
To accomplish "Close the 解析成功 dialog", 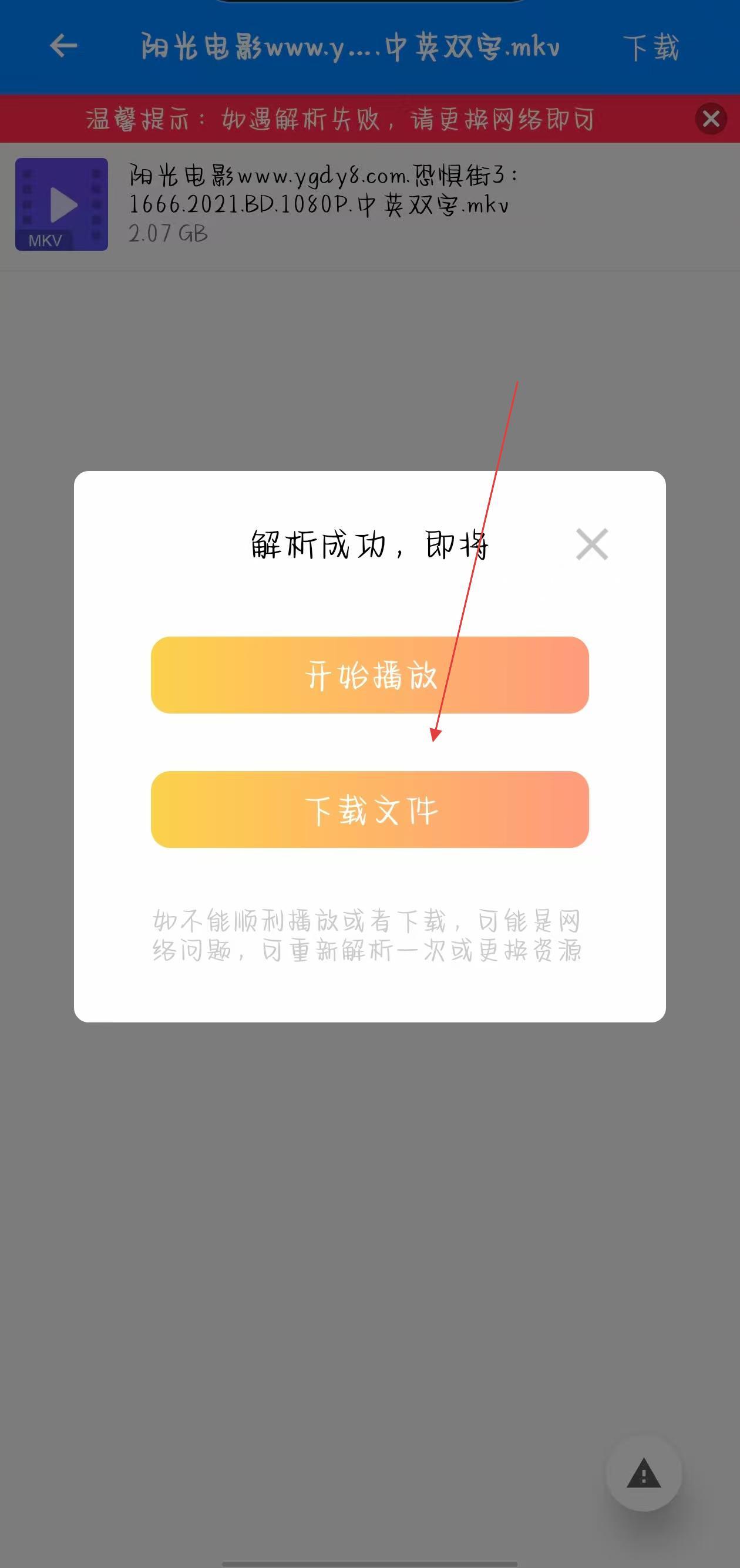I will [x=591, y=544].
